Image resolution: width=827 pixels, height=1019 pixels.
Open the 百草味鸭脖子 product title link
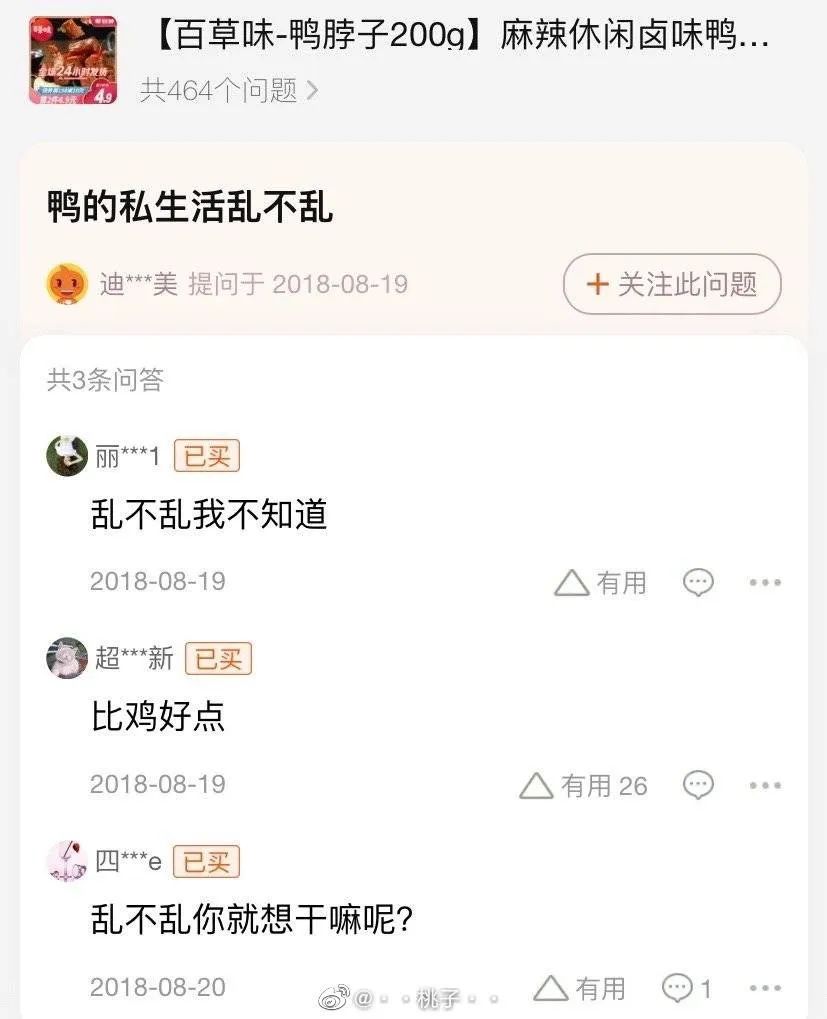(x=450, y=38)
